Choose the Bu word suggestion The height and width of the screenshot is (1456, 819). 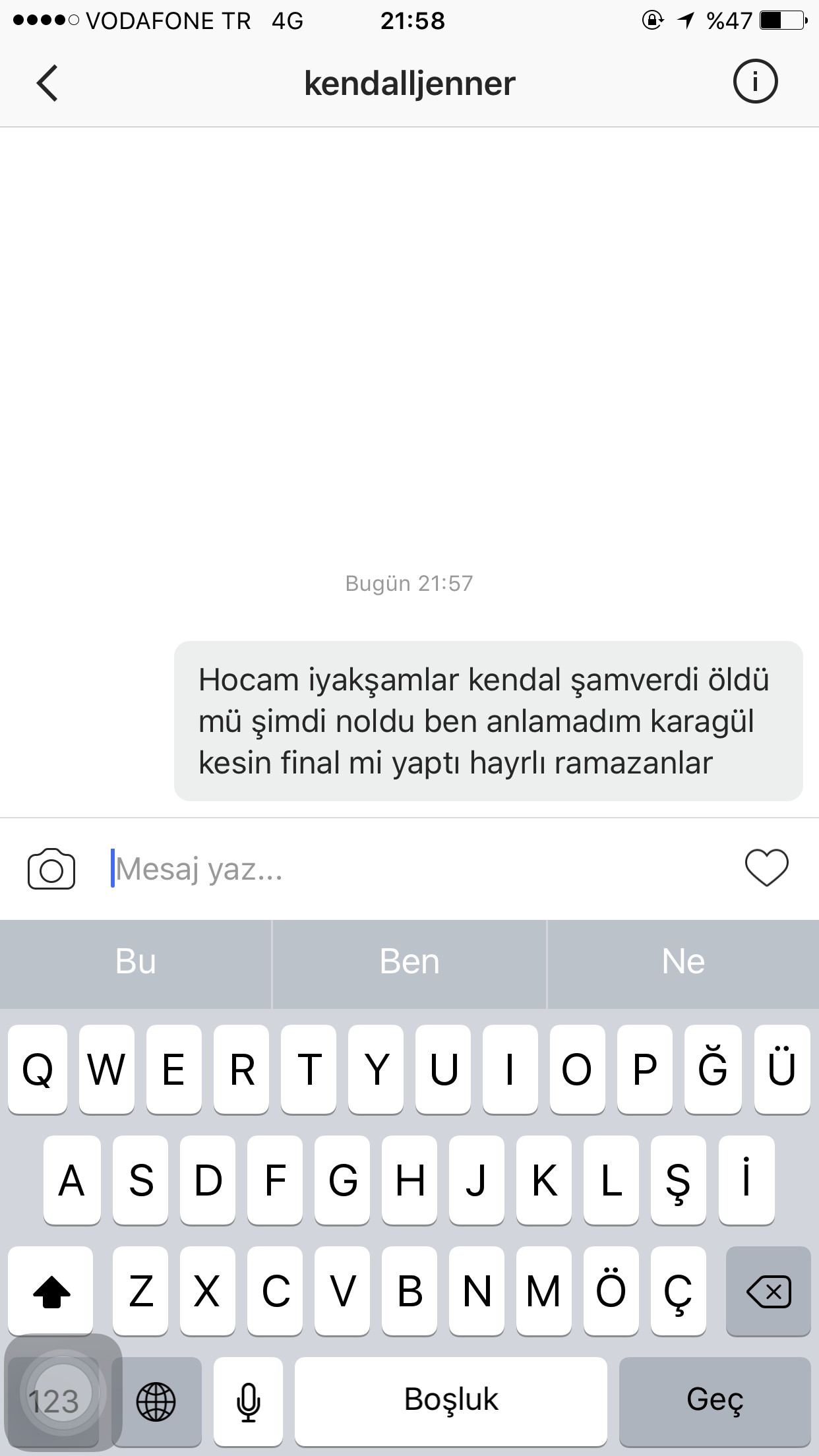coord(135,962)
